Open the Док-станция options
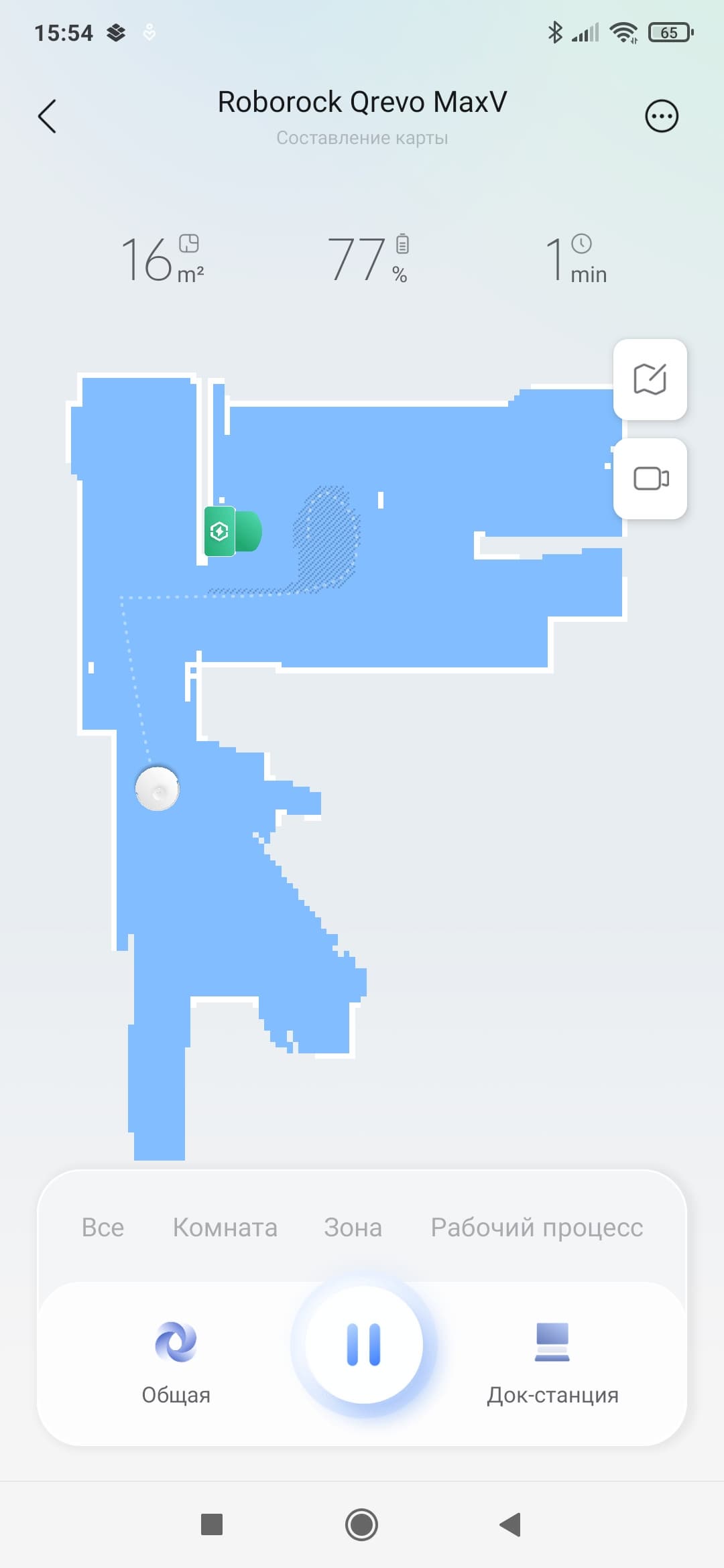Image resolution: width=724 pixels, height=1568 pixels. pyautogui.click(x=552, y=1360)
